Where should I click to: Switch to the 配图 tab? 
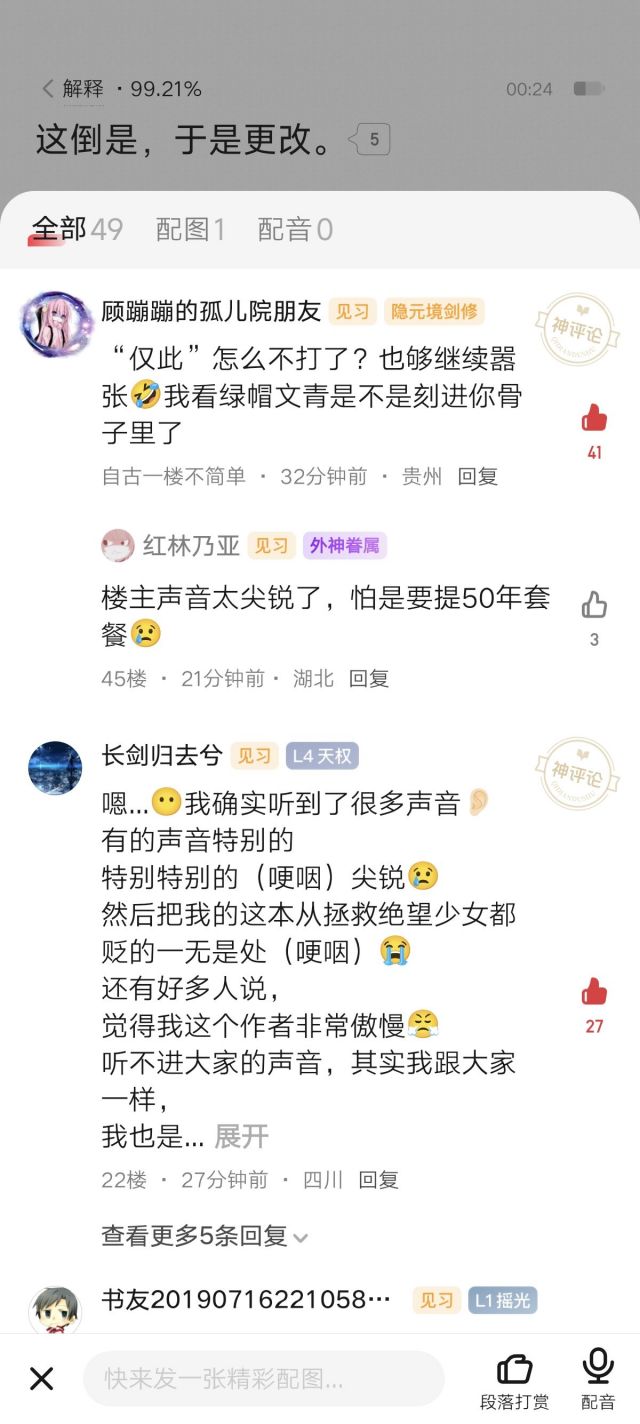click(190, 230)
